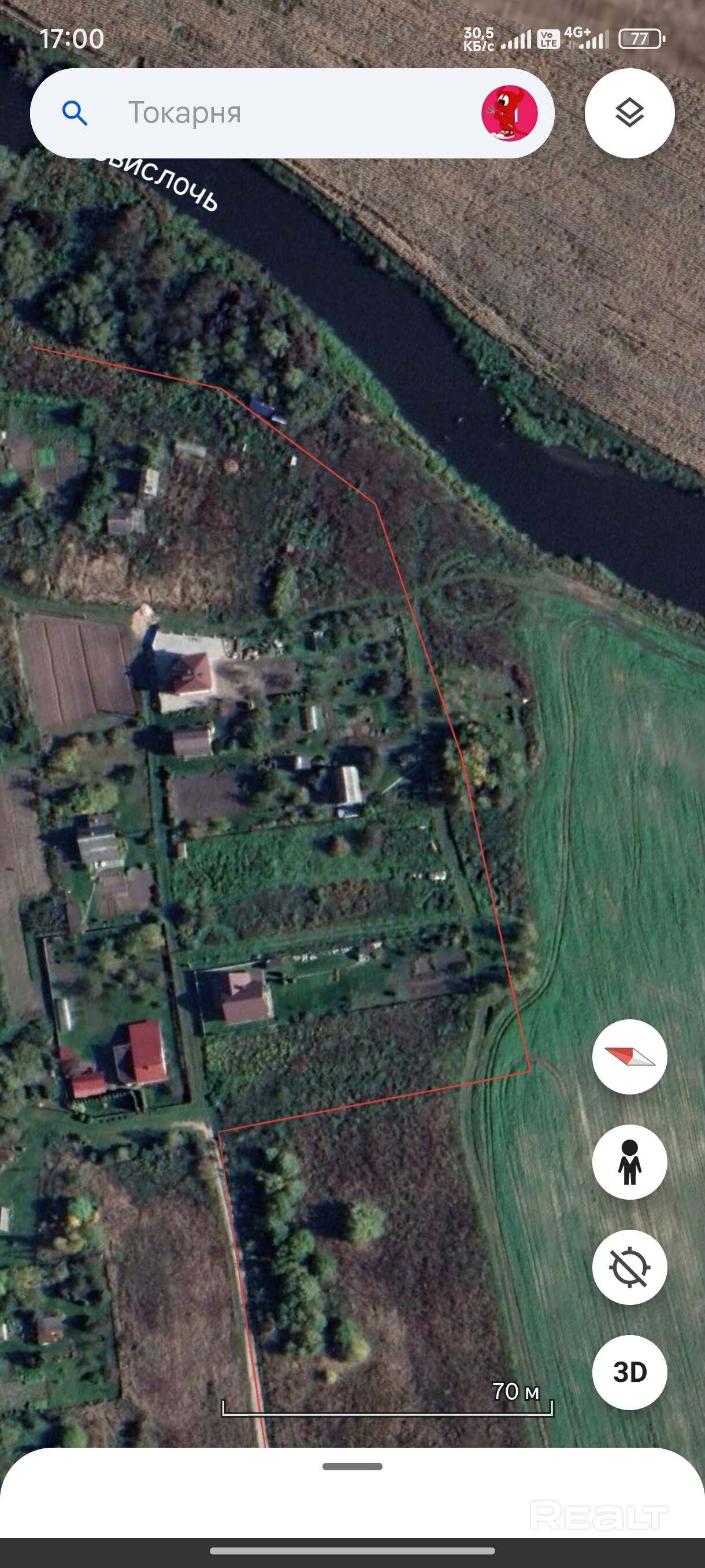This screenshot has height=1568, width=705.
Task: Tap the bottom sheet handle
Action: click(x=352, y=1466)
